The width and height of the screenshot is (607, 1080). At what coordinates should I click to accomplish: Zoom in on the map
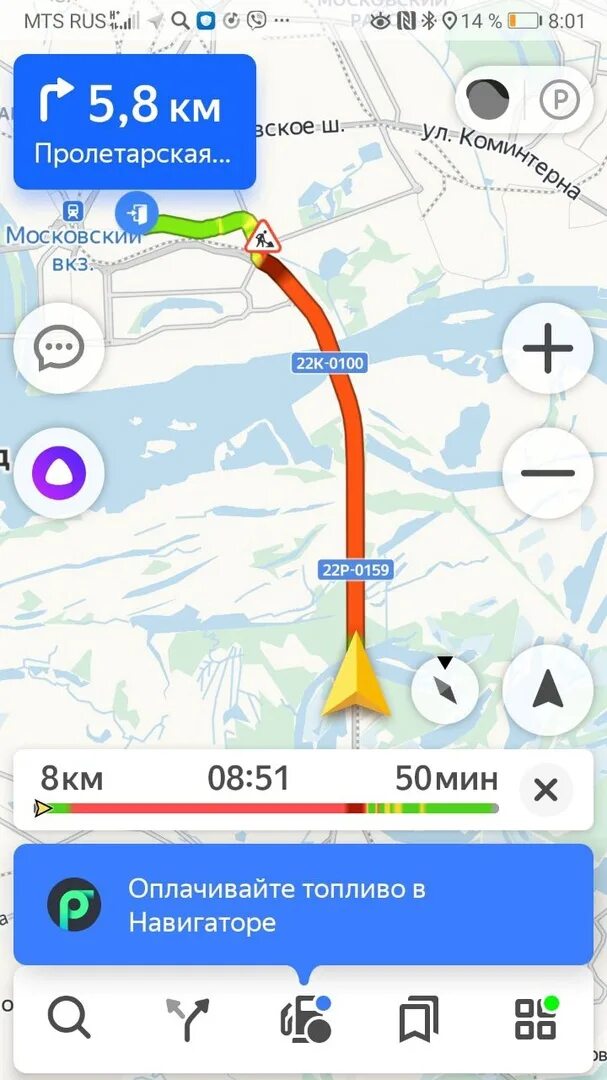coord(548,349)
